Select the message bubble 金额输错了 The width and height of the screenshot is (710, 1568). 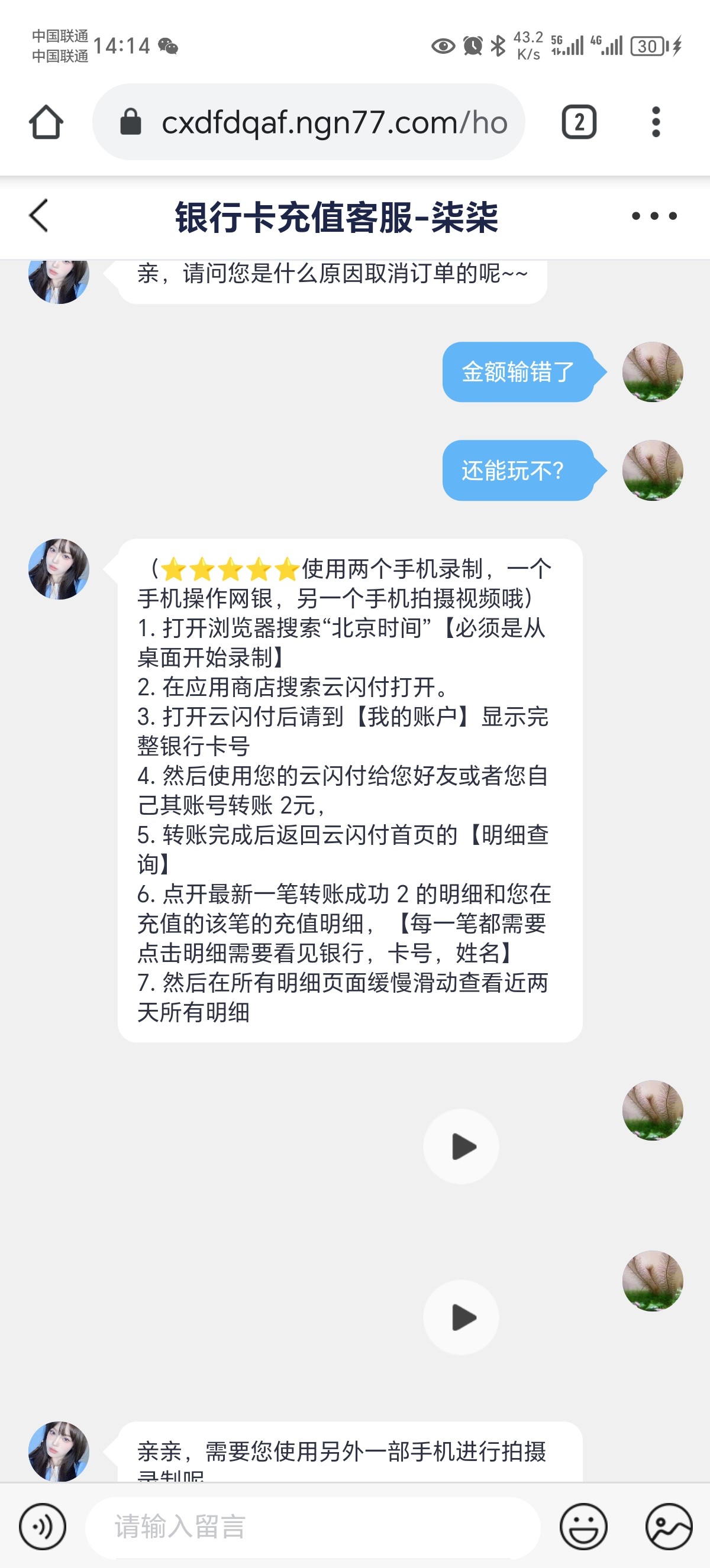[x=519, y=372]
